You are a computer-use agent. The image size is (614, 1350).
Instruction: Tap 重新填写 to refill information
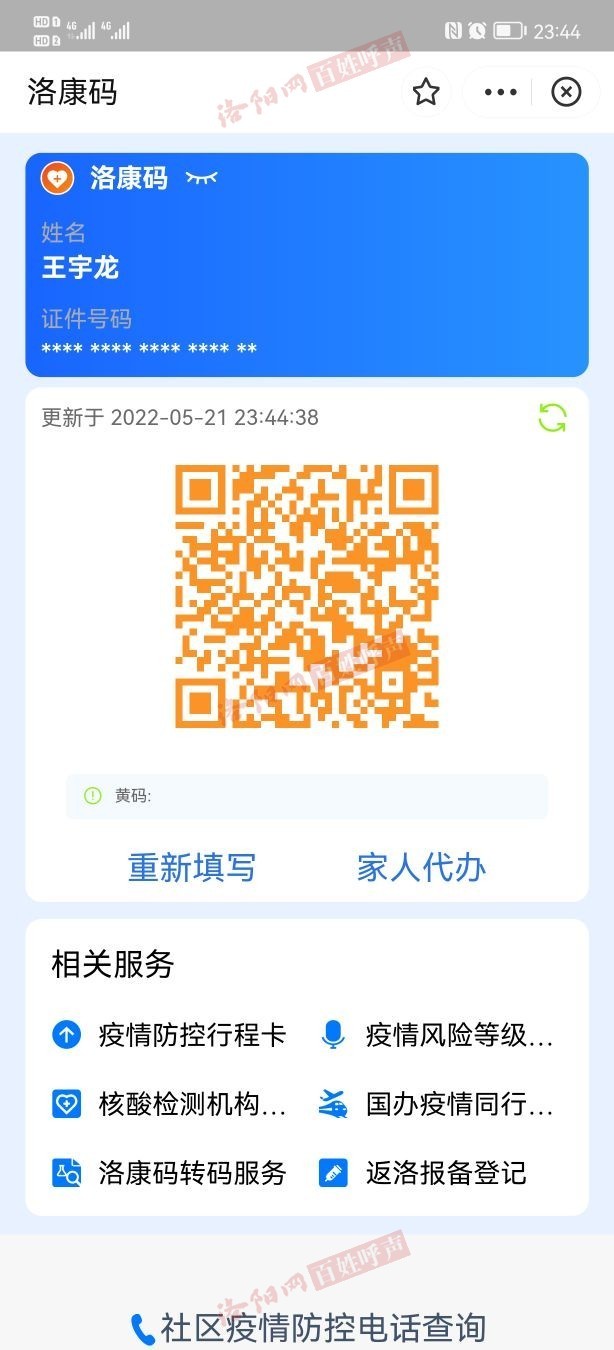(x=192, y=867)
